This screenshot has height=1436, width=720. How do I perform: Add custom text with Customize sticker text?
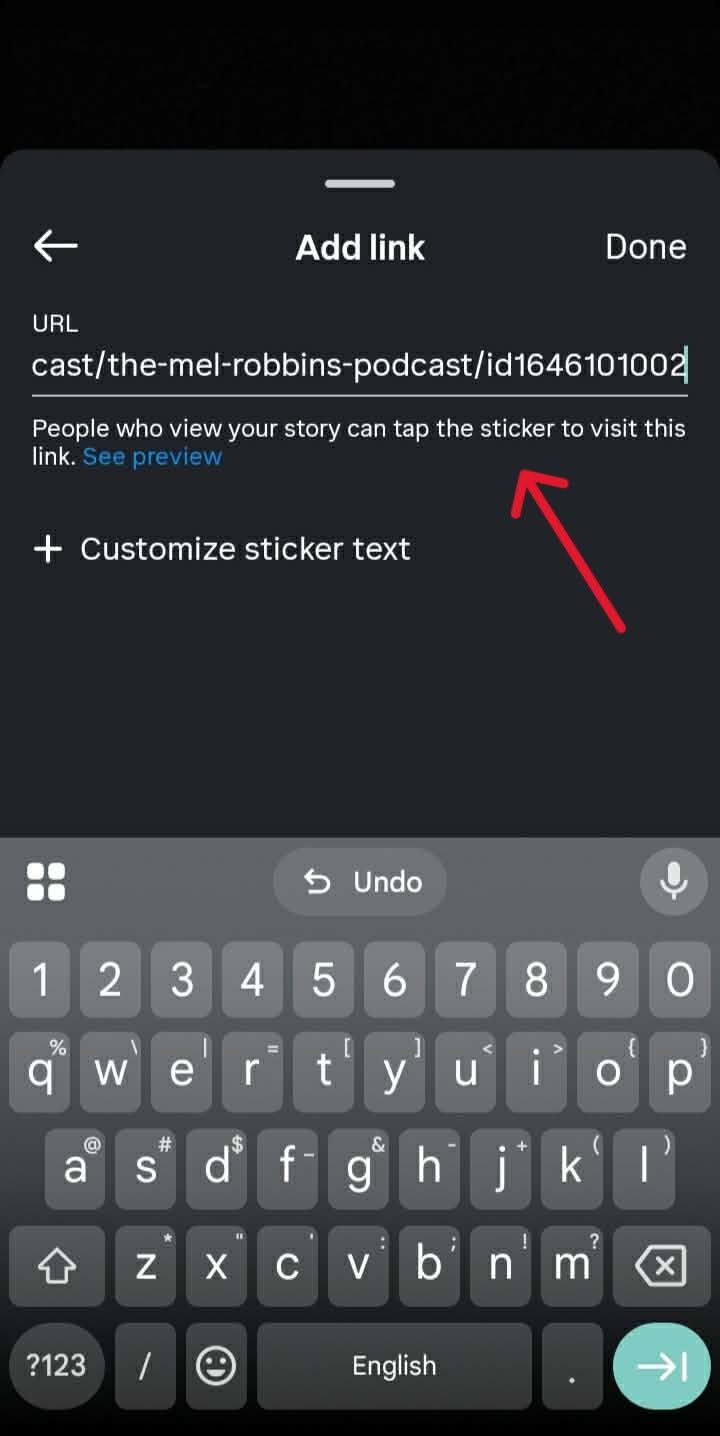point(222,549)
